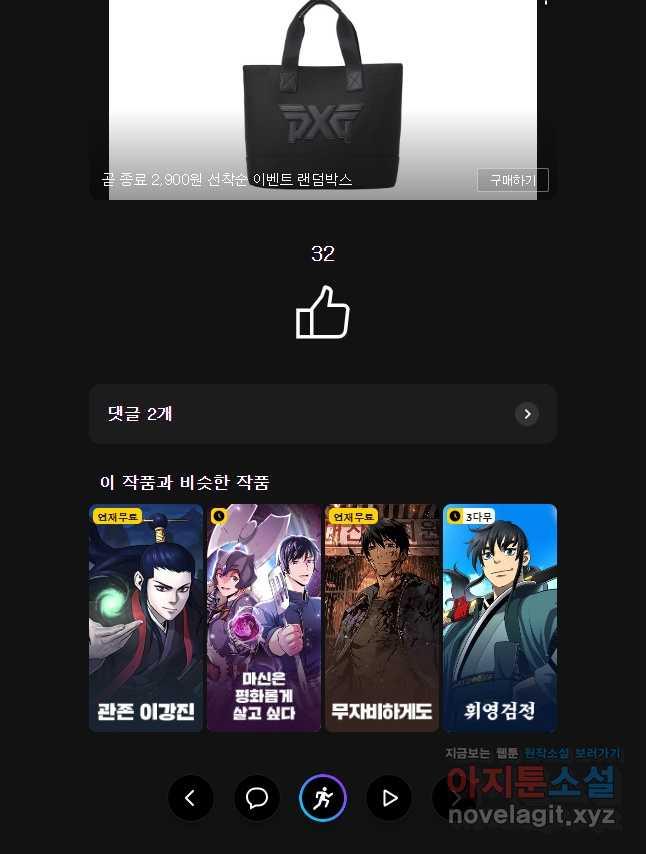Image resolution: width=646 pixels, height=854 pixels.
Task: Tap the 구매하기 button on the ad
Action: (512, 180)
